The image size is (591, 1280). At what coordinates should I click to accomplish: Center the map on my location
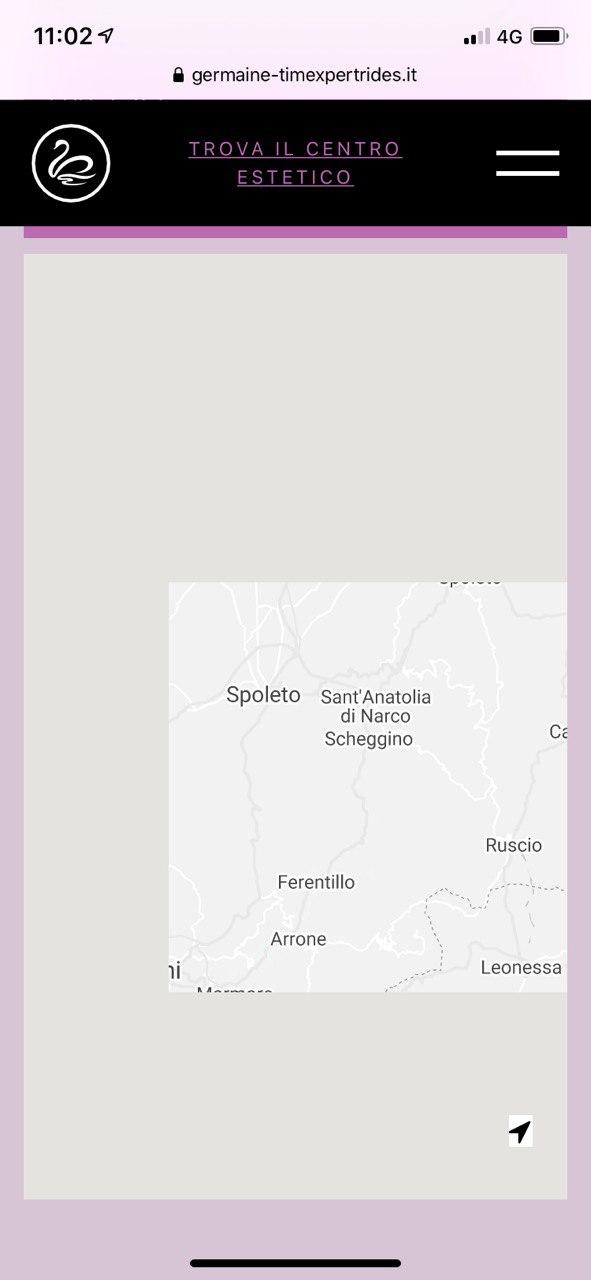[x=520, y=1131]
